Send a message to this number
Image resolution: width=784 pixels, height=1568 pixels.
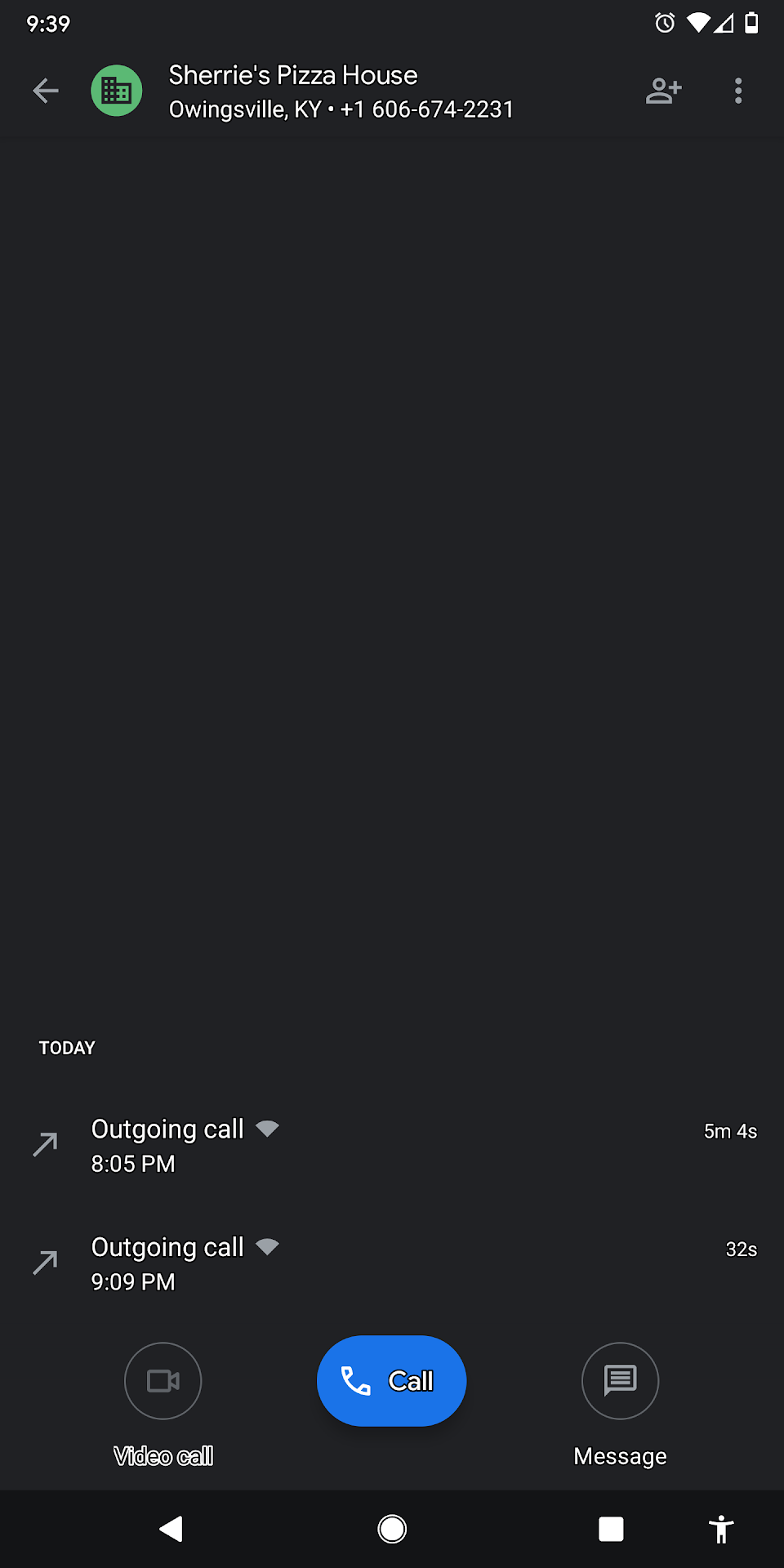coord(620,1381)
